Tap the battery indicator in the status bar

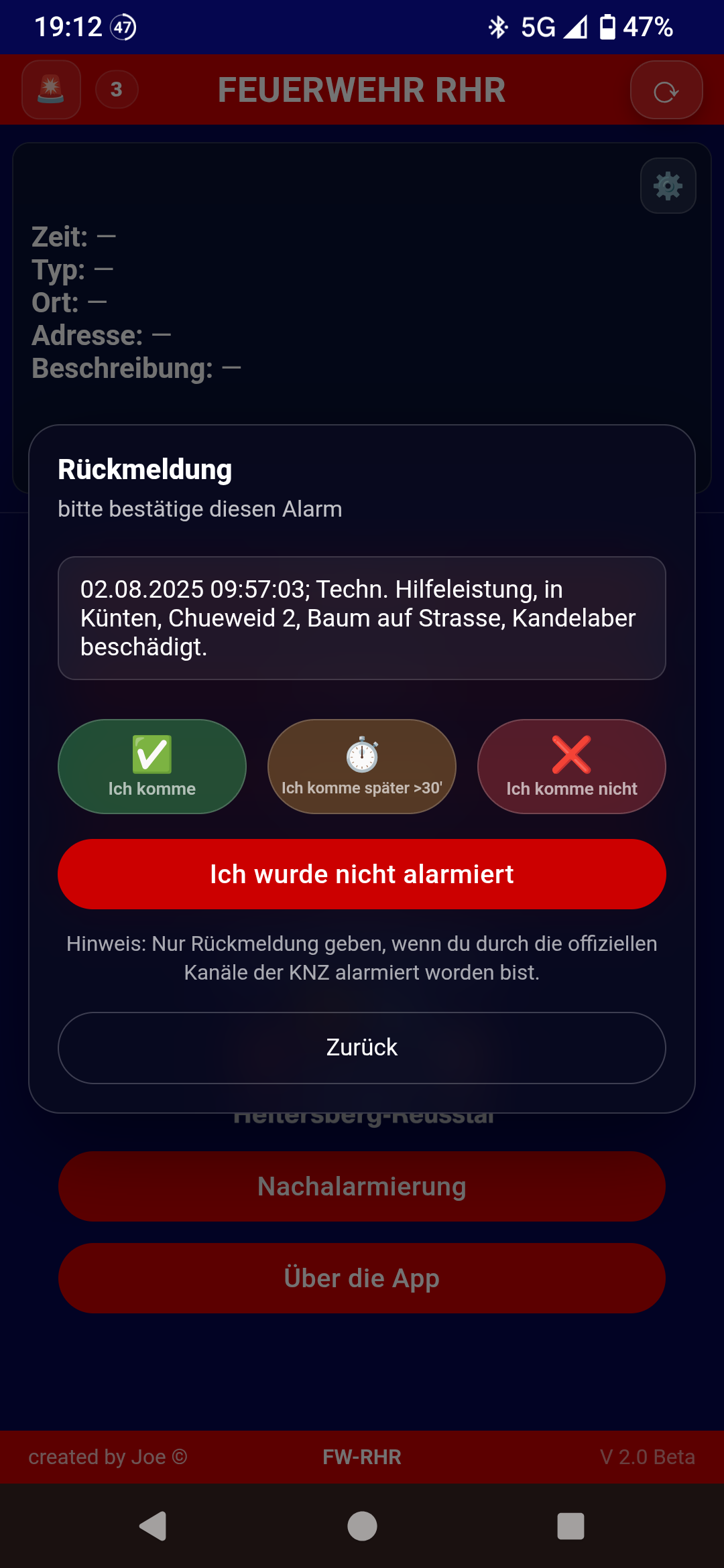click(x=607, y=27)
